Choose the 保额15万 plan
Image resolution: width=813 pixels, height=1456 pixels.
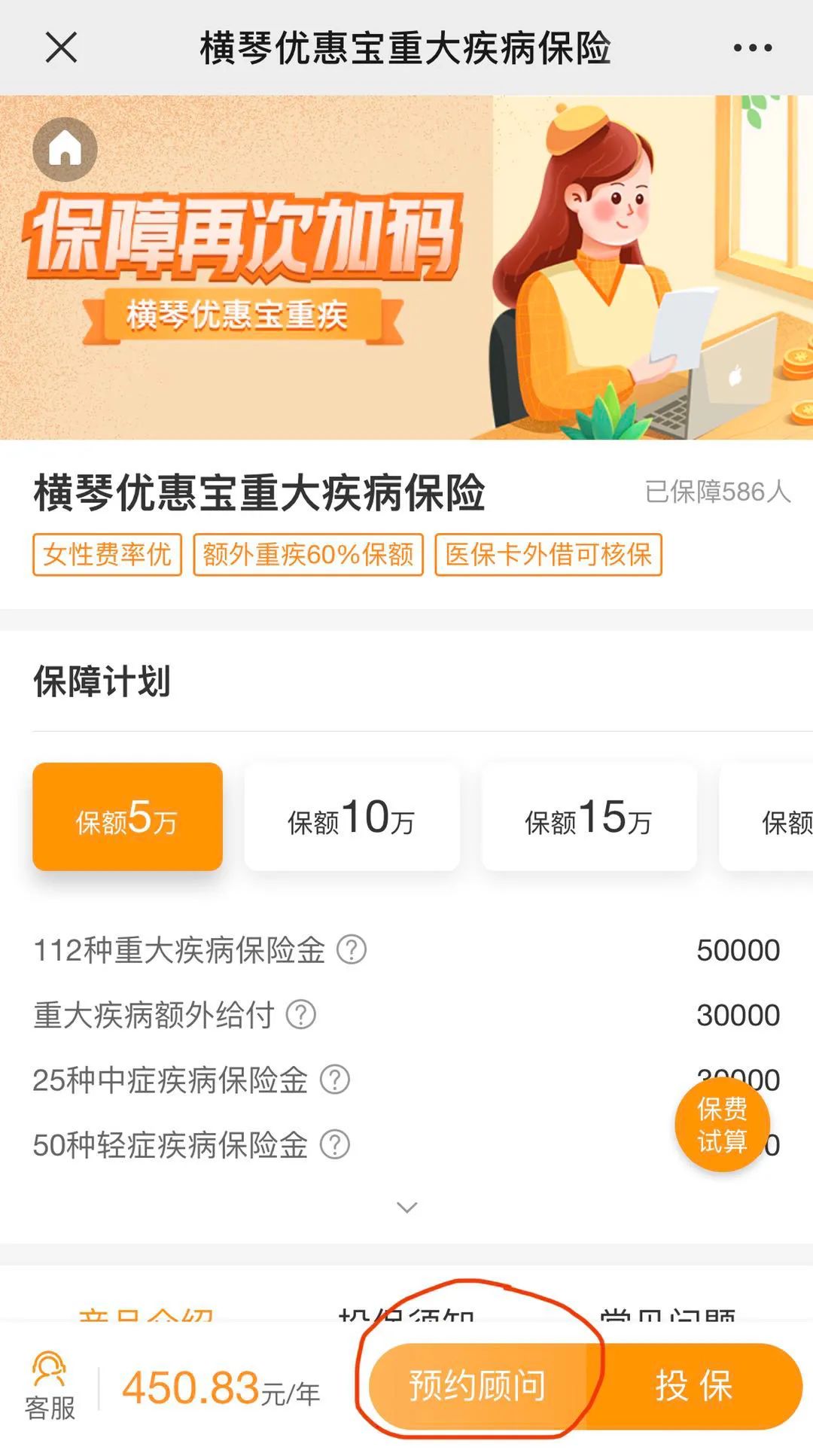point(589,818)
